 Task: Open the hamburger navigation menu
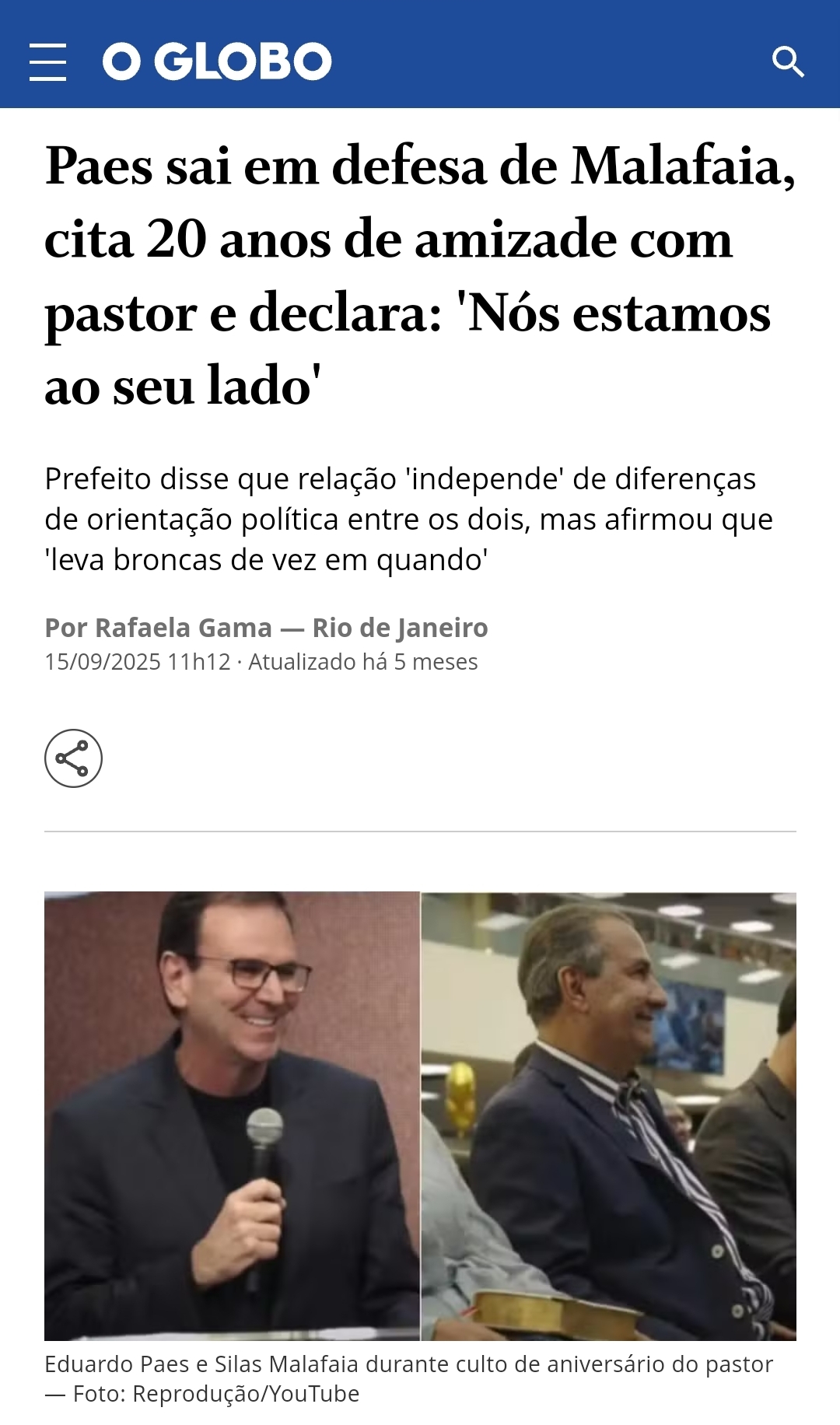pyautogui.click(x=47, y=62)
